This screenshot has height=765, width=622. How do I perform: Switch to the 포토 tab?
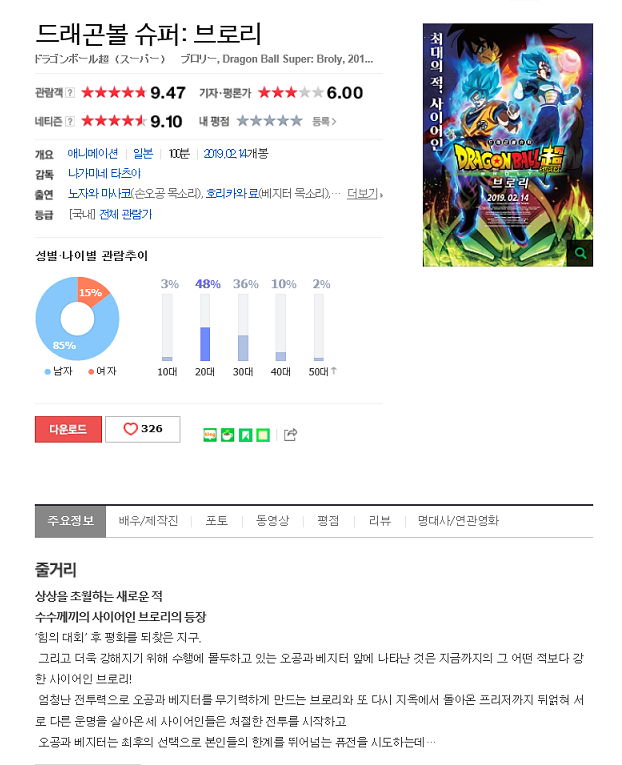coord(217,521)
